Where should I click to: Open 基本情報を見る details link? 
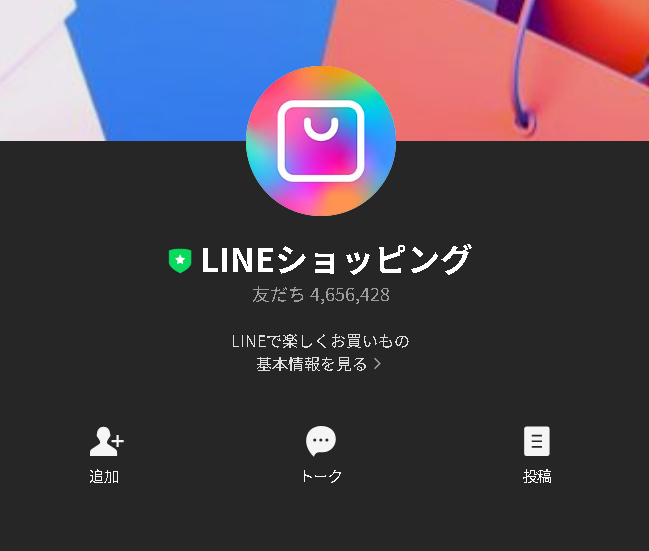click(x=319, y=364)
